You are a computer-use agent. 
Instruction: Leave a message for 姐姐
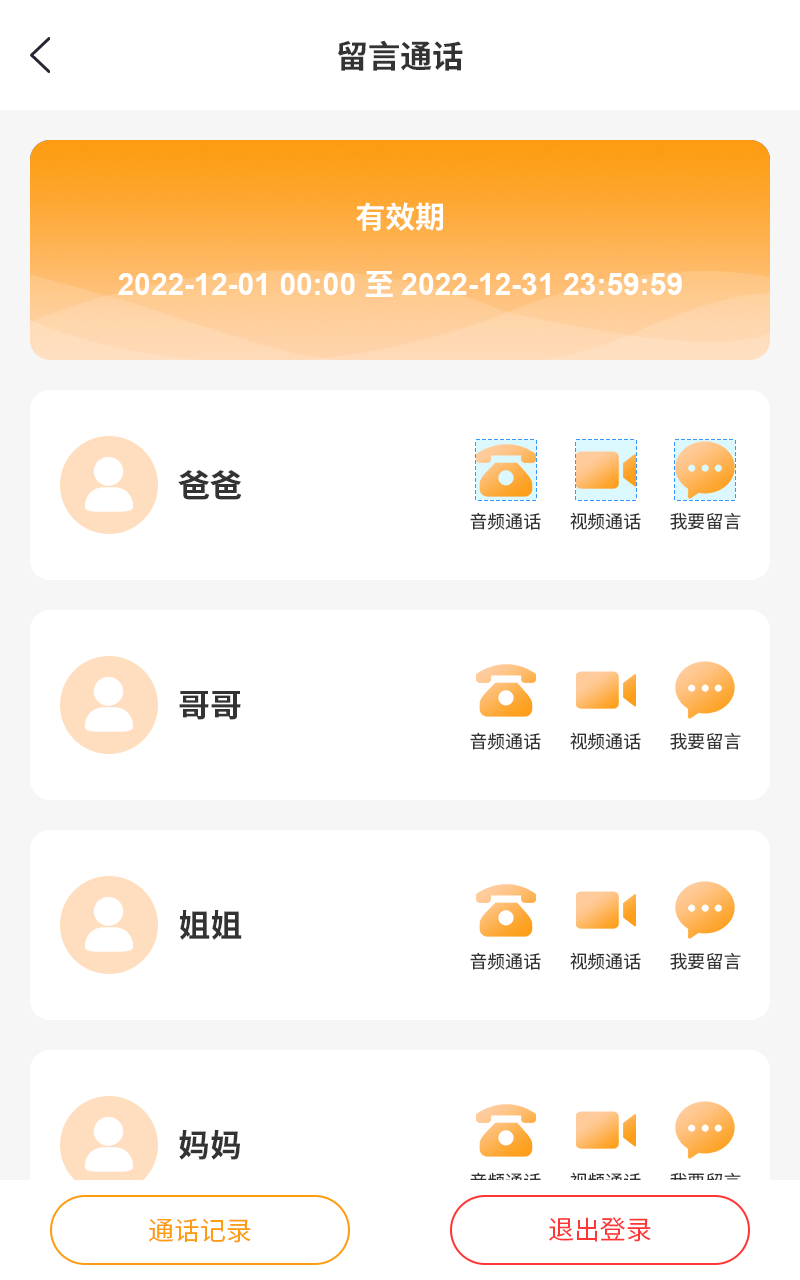point(705,909)
